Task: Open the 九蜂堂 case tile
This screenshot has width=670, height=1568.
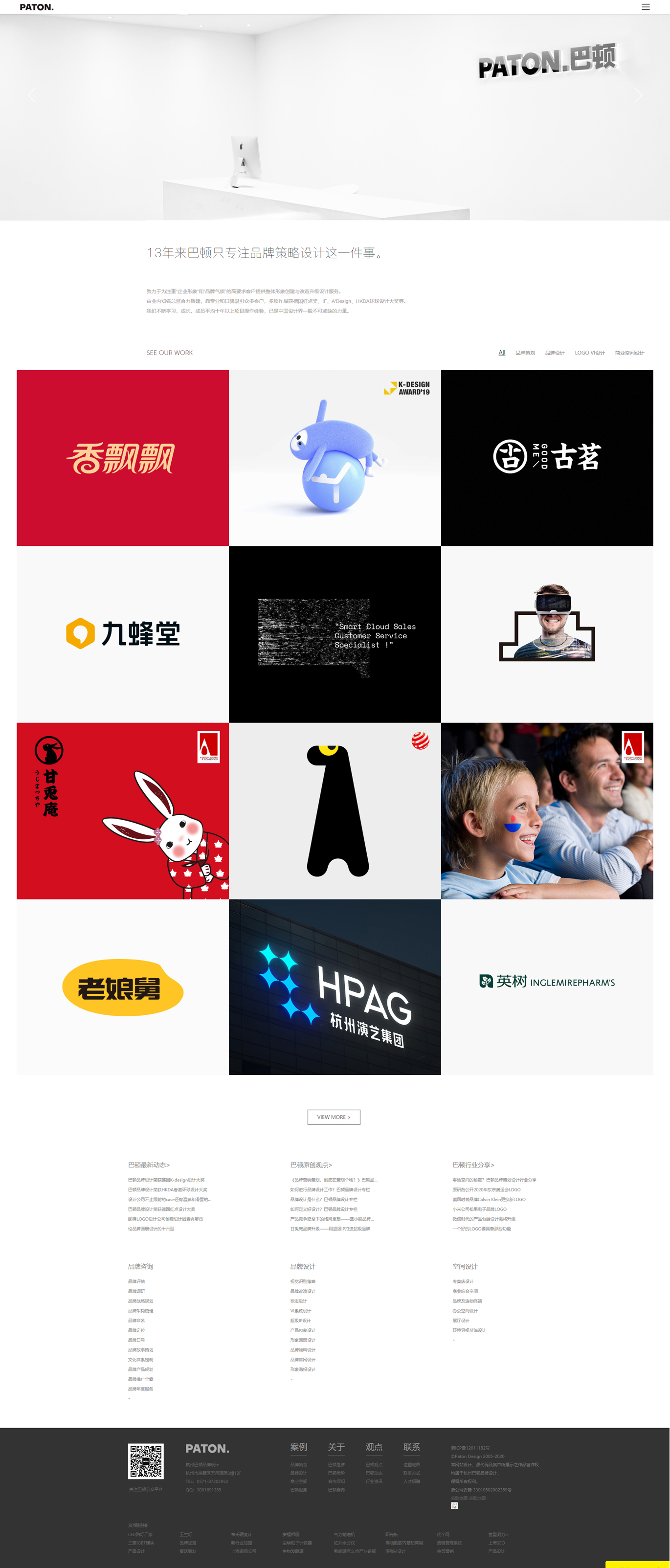Action: 122,634
